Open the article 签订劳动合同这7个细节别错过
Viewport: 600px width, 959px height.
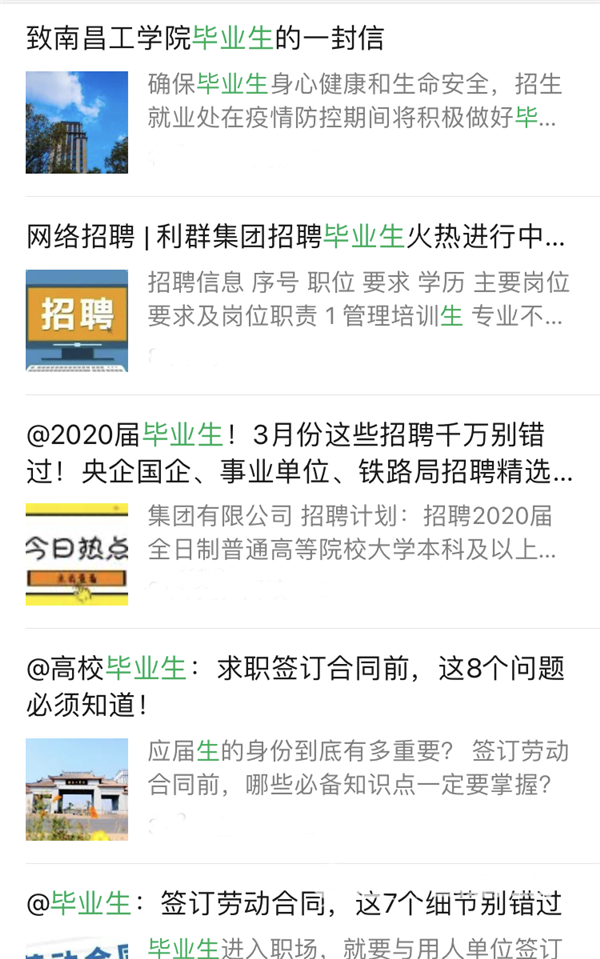pos(293,903)
